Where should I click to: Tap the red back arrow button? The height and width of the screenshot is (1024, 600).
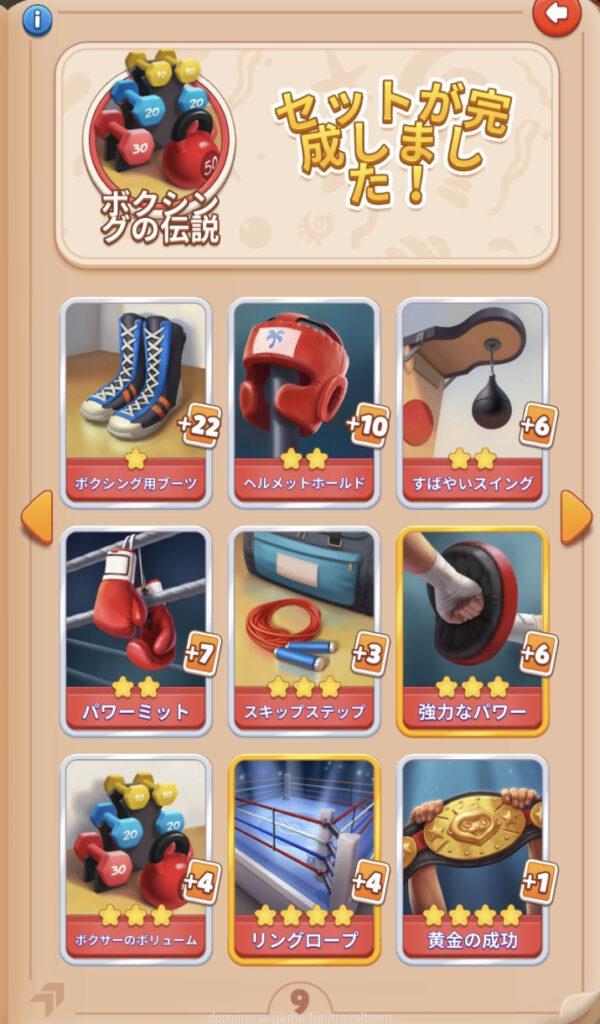556,15
